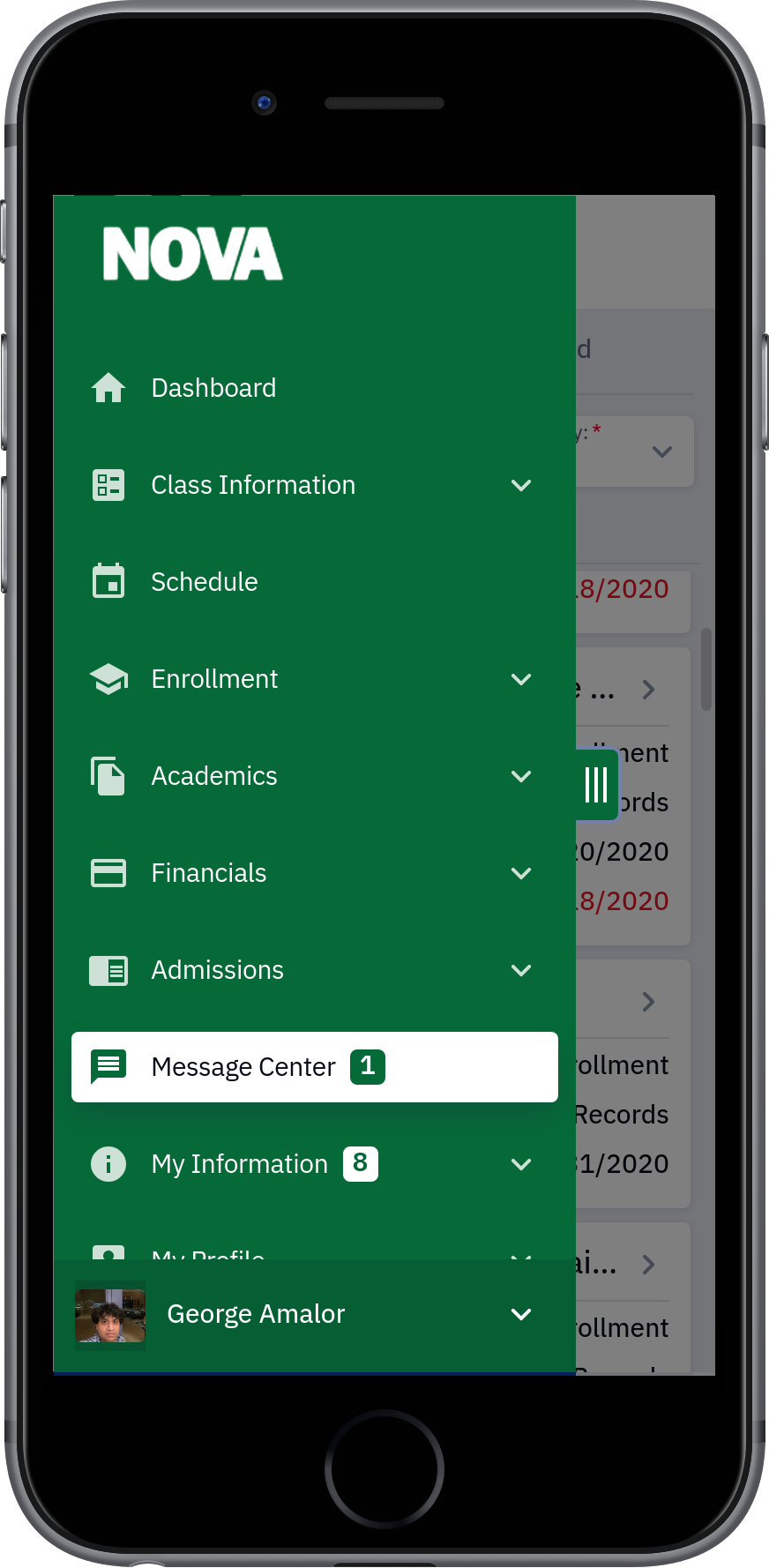Open George Amalor's account dropdown
This screenshot has width=769, height=1568.
314,1315
